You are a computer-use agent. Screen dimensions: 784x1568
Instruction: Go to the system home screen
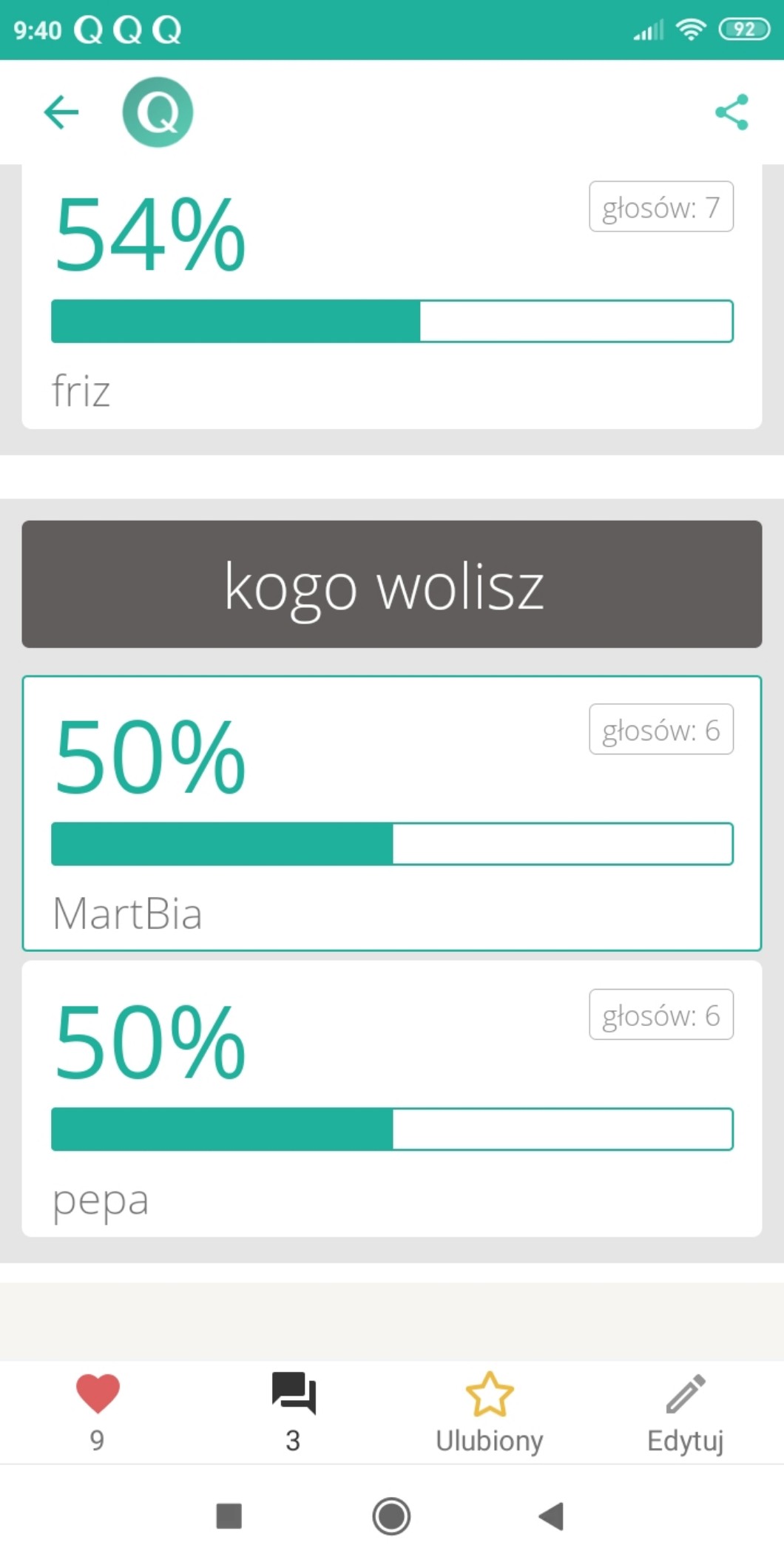pyautogui.click(x=391, y=1516)
